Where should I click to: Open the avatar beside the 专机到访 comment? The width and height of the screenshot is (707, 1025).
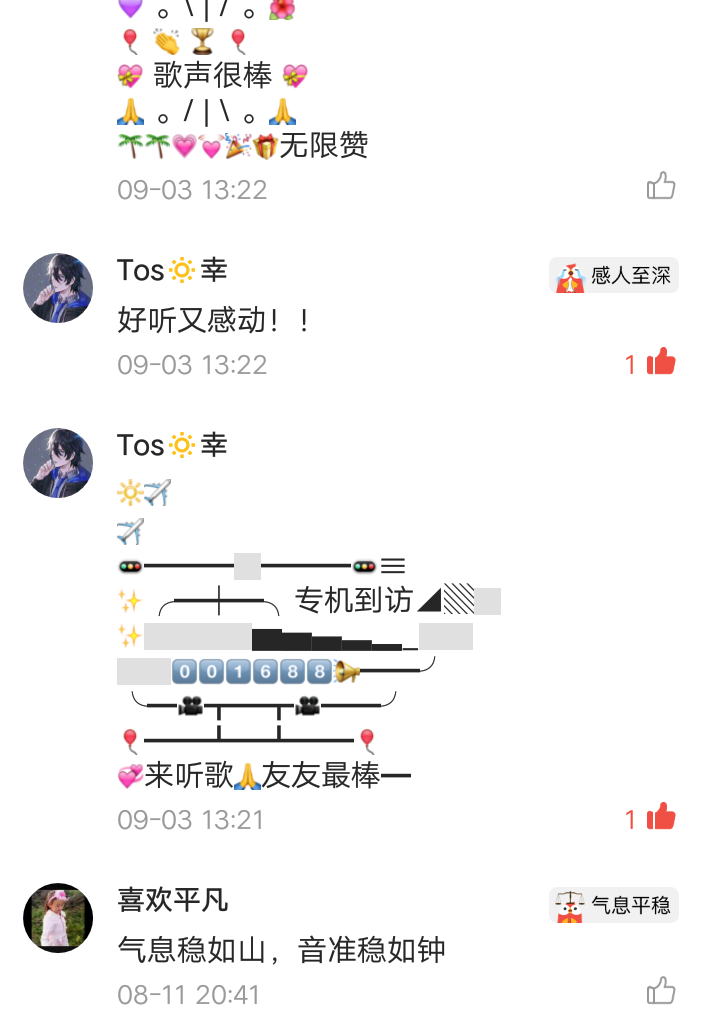click(x=58, y=463)
